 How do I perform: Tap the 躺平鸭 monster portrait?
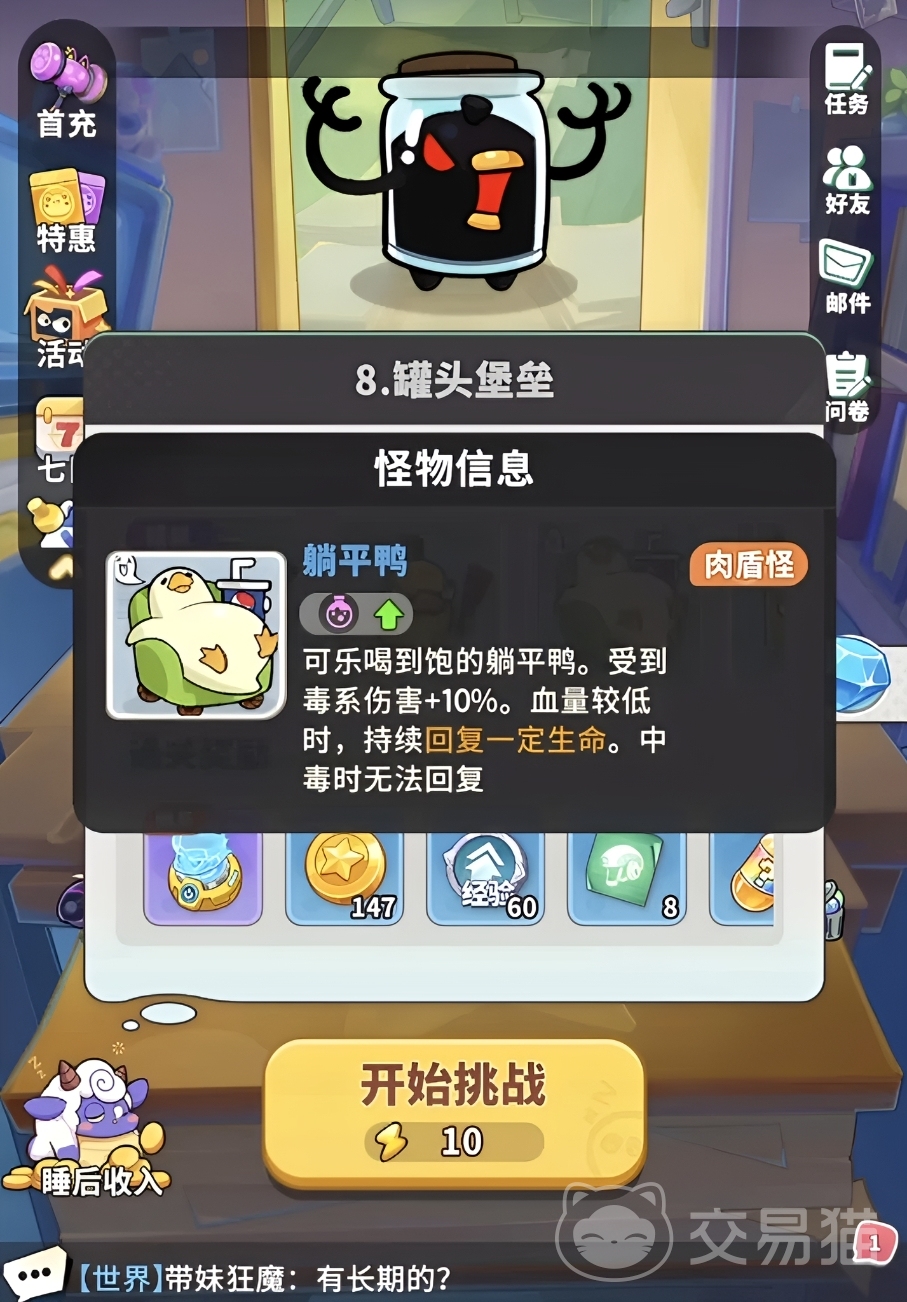click(196, 634)
